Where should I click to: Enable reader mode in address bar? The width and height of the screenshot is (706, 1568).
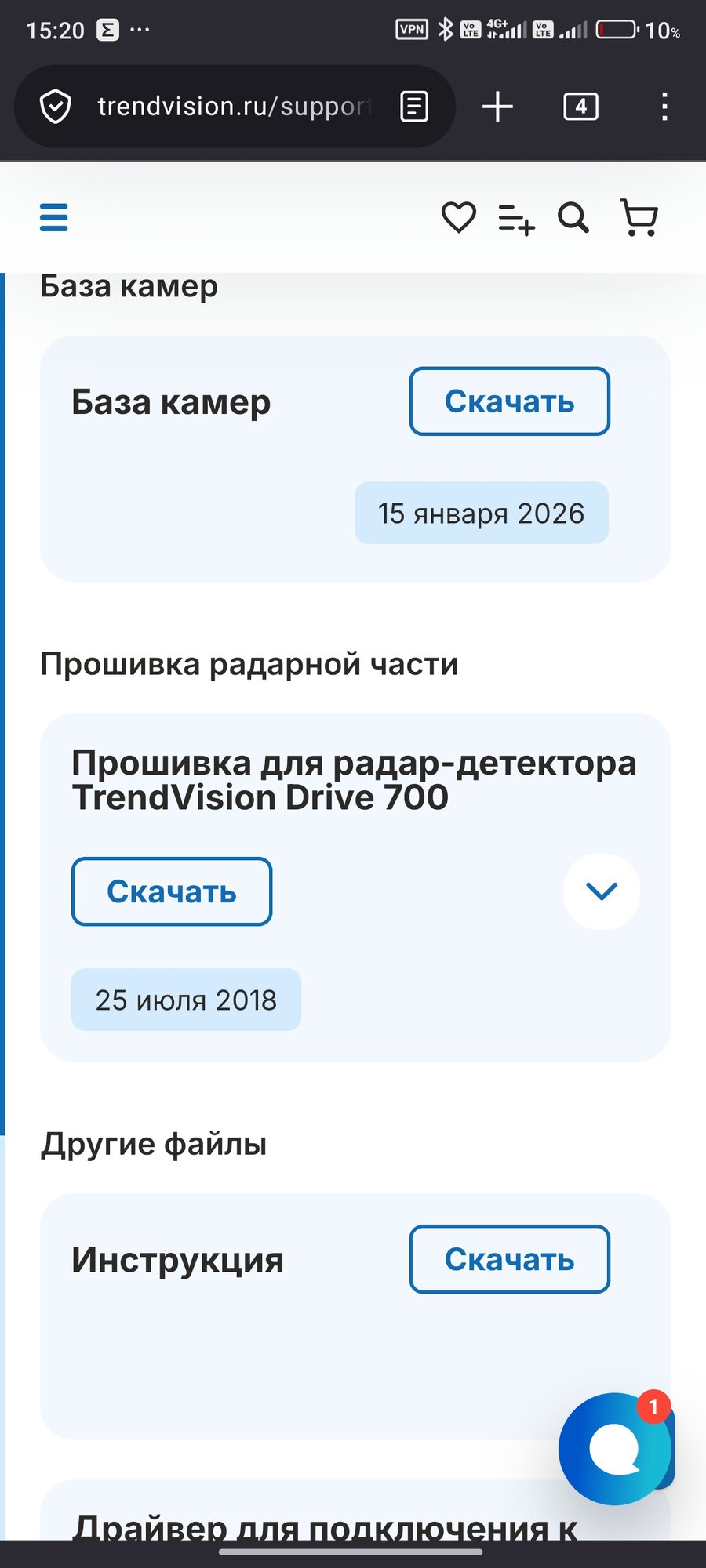414,107
